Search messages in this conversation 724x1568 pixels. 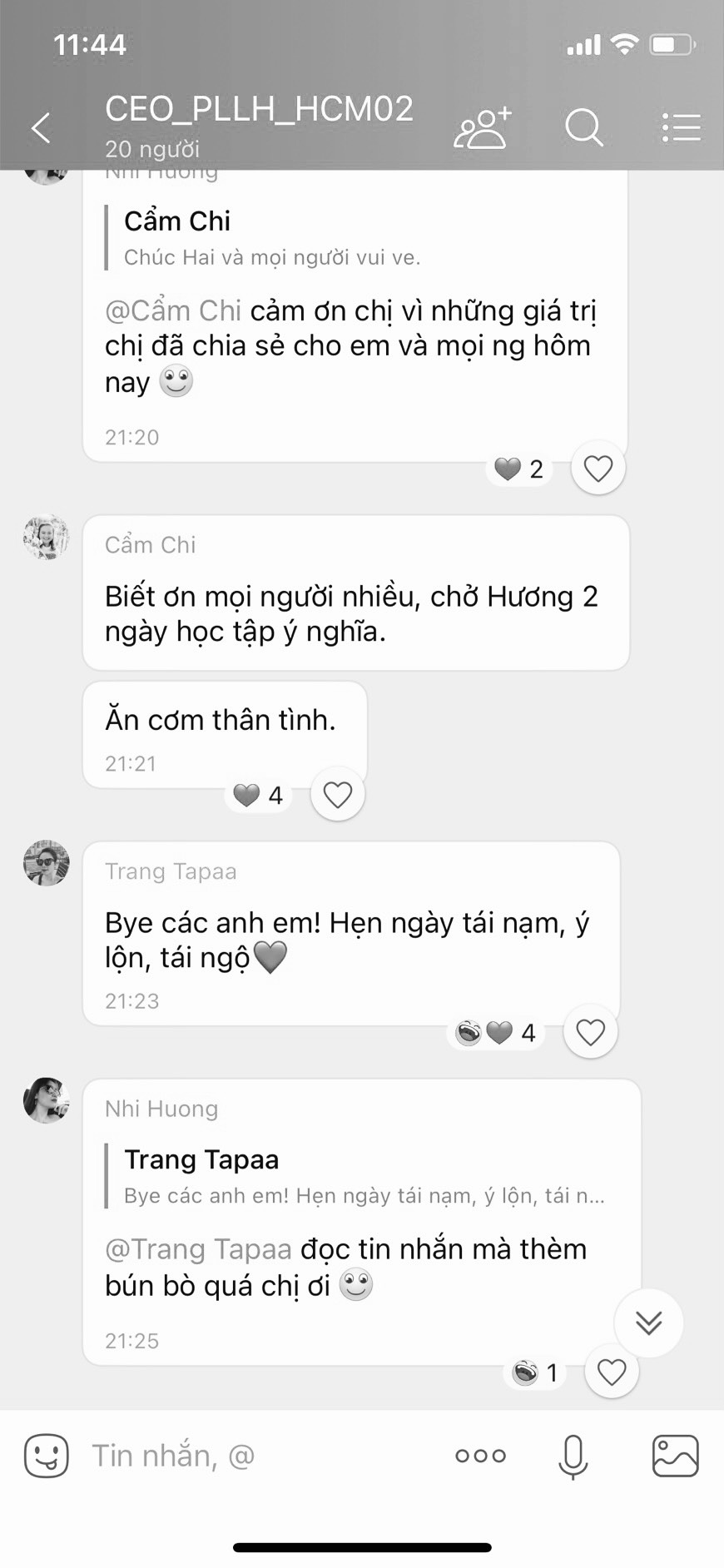point(583,128)
